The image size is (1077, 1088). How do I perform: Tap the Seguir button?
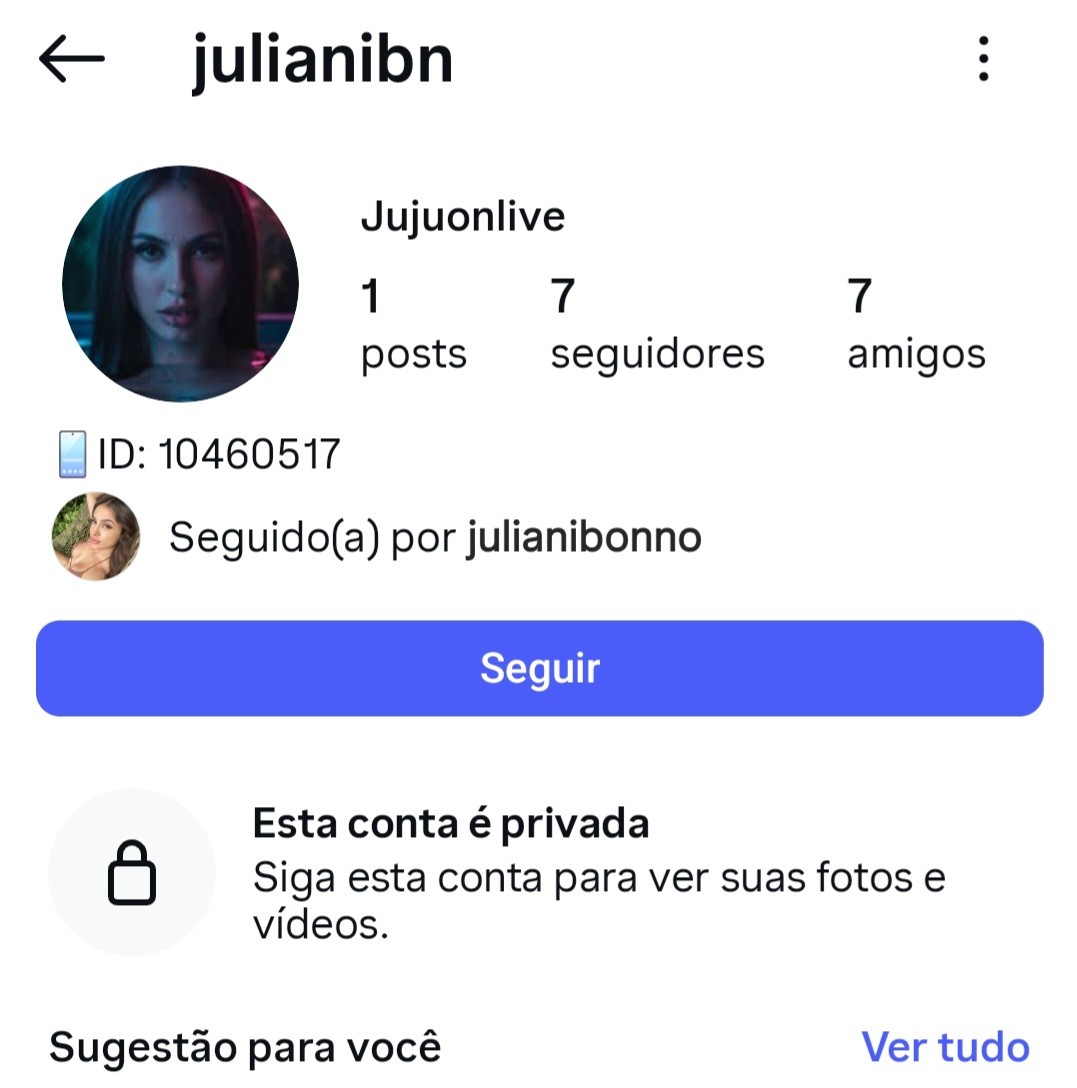tap(539, 668)
